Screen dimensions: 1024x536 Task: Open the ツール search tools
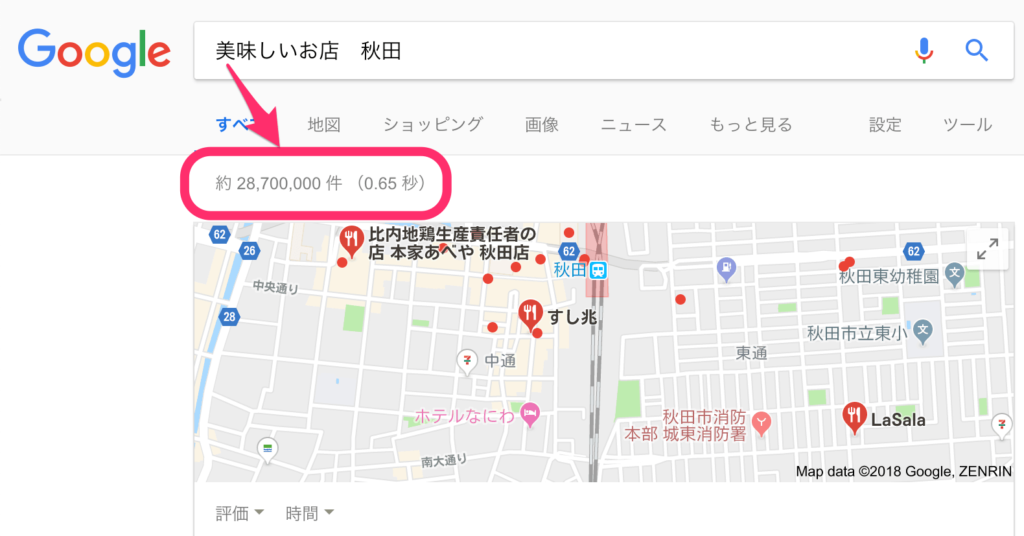click(x=967, y=125)
